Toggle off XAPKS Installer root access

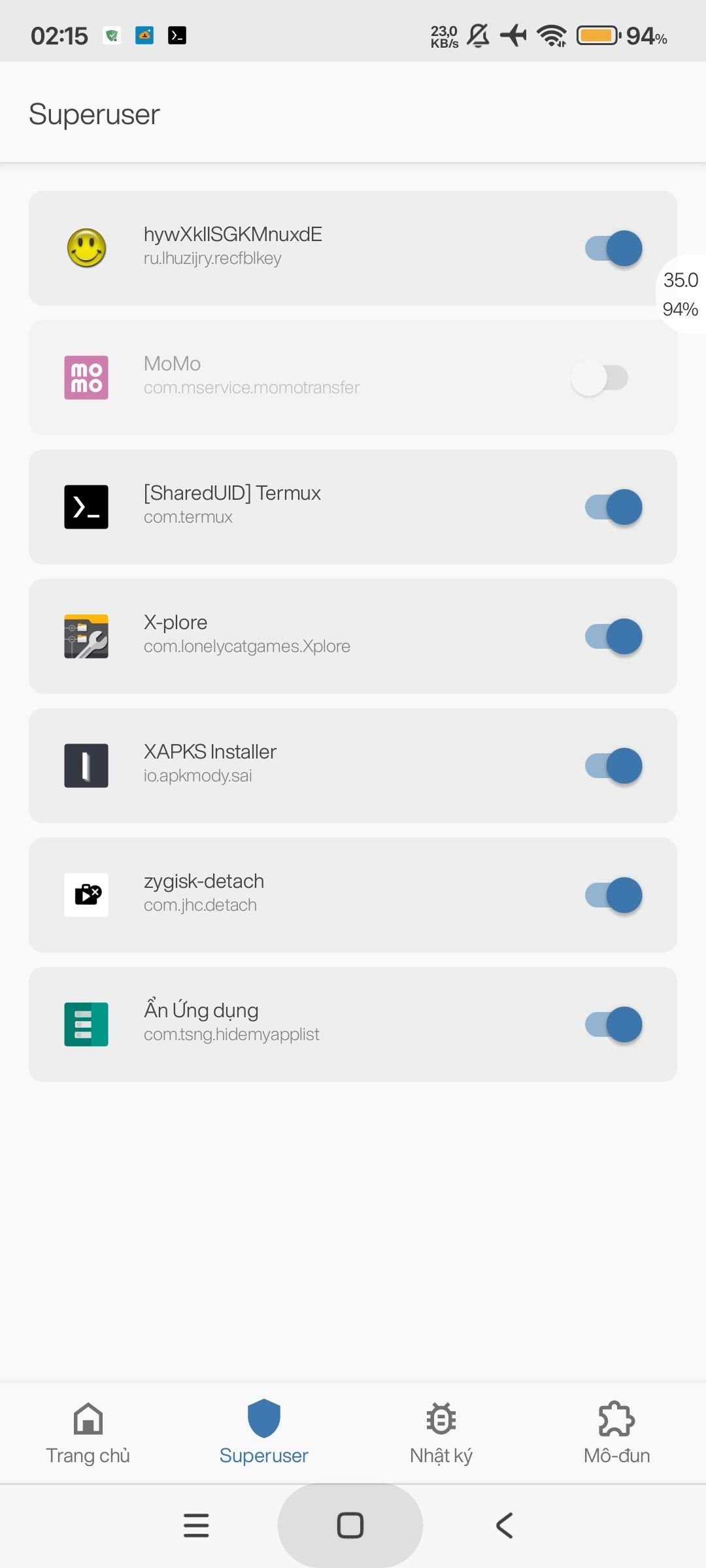(x=613, y=766)
